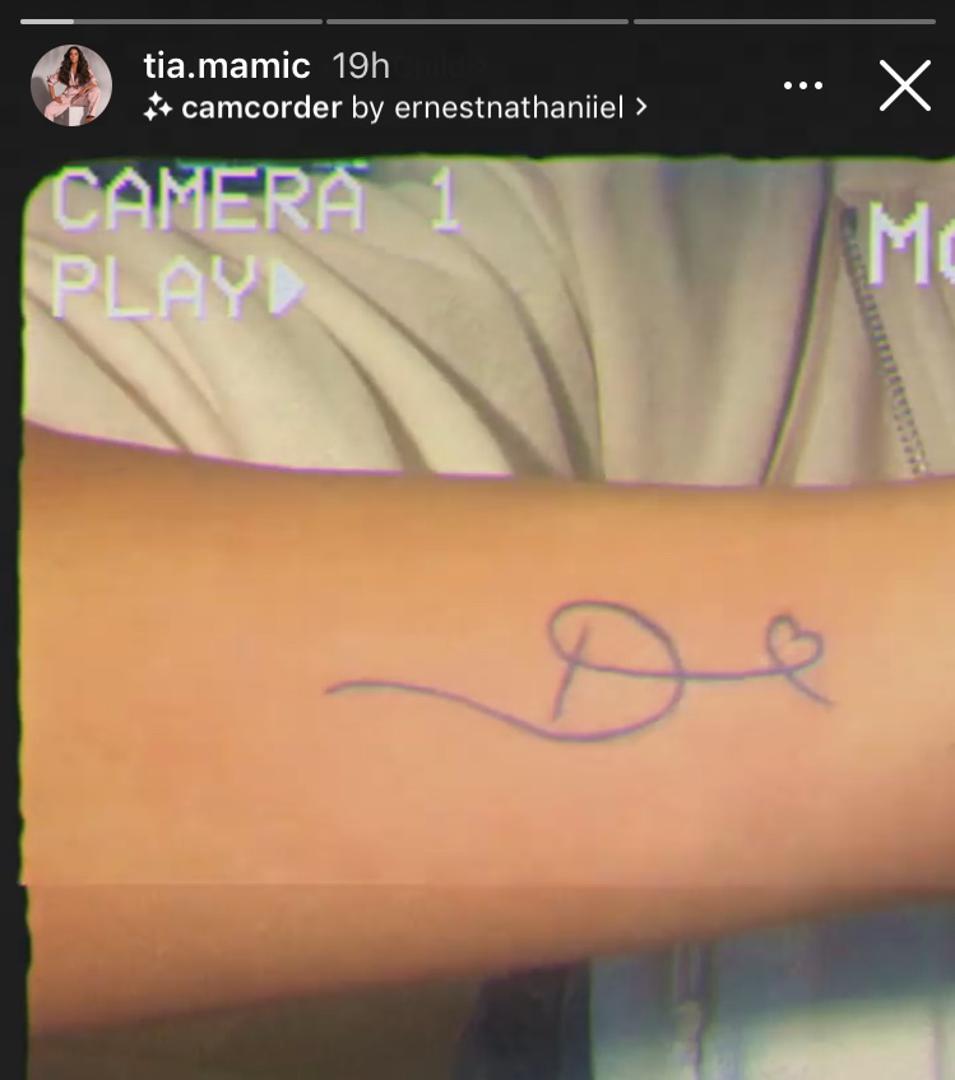Close the story viewer
This screenshot has height=1080, width=955.
tap(905, 86)
